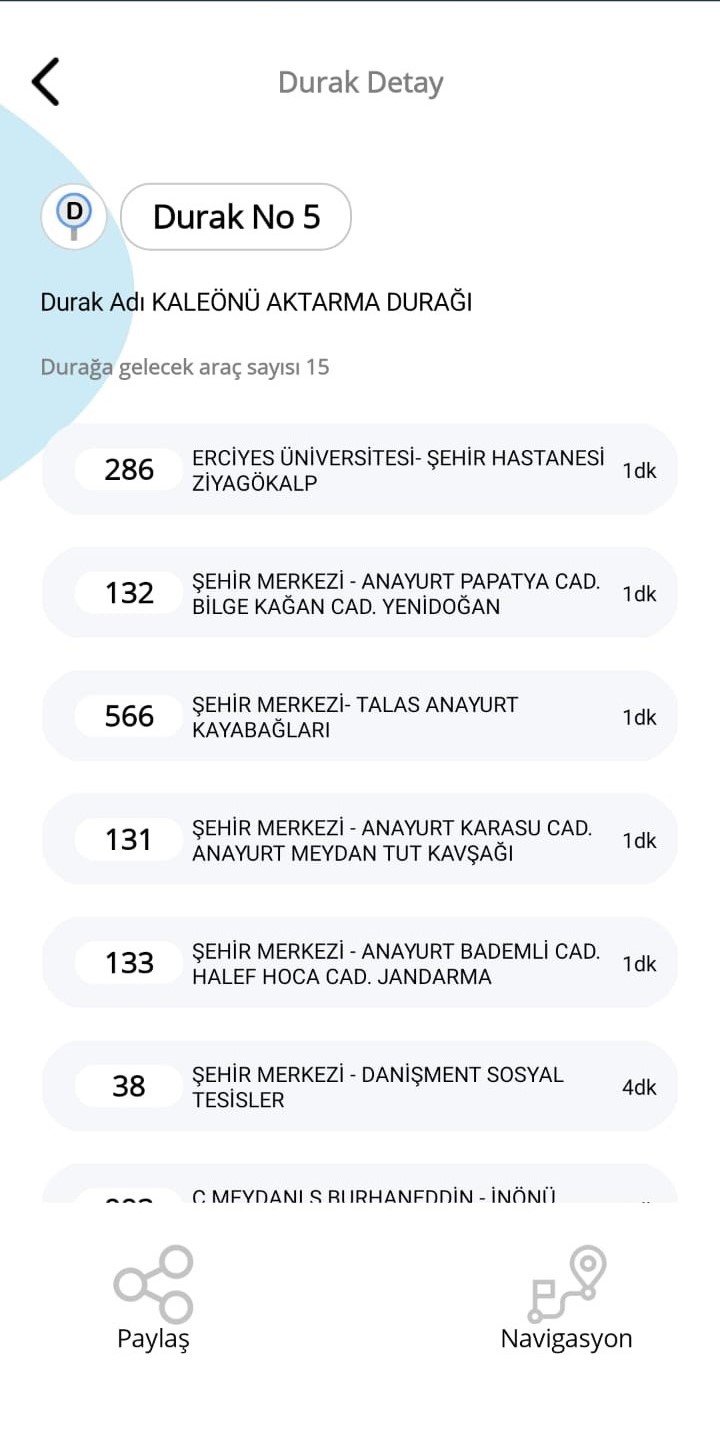Tap the blue D stop marker icon
The height and width of the screenshot is (1452, 720).
pyautogui.click(x=71, y=217)
